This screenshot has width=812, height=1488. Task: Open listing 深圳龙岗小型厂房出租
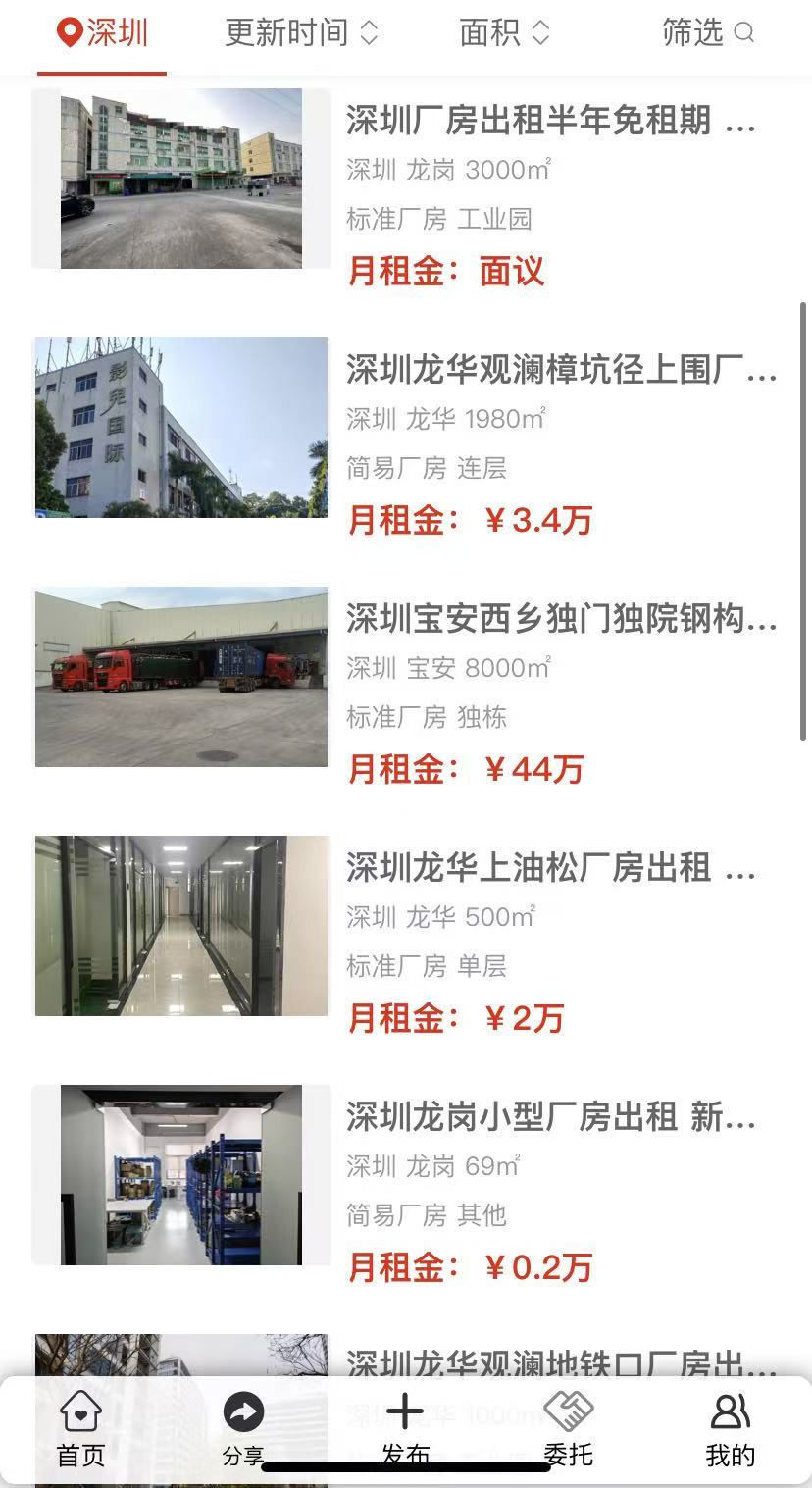pos(549,1117)
